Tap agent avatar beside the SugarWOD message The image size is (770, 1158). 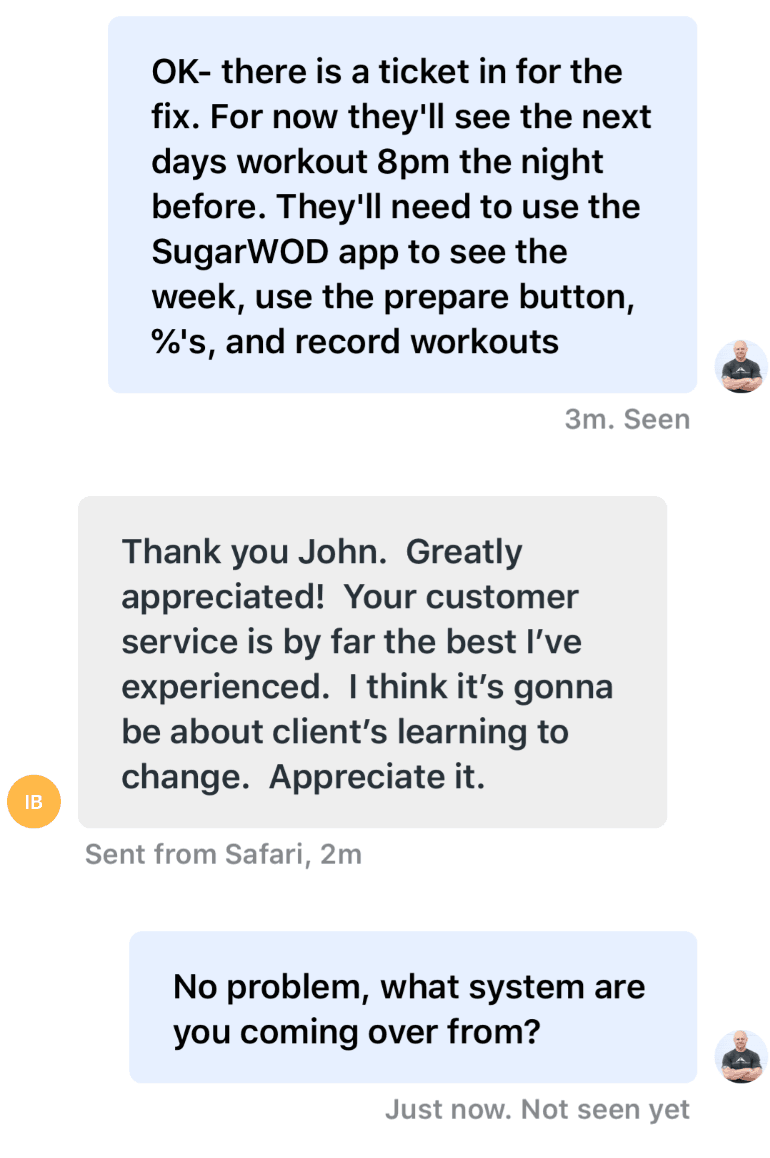741,366
